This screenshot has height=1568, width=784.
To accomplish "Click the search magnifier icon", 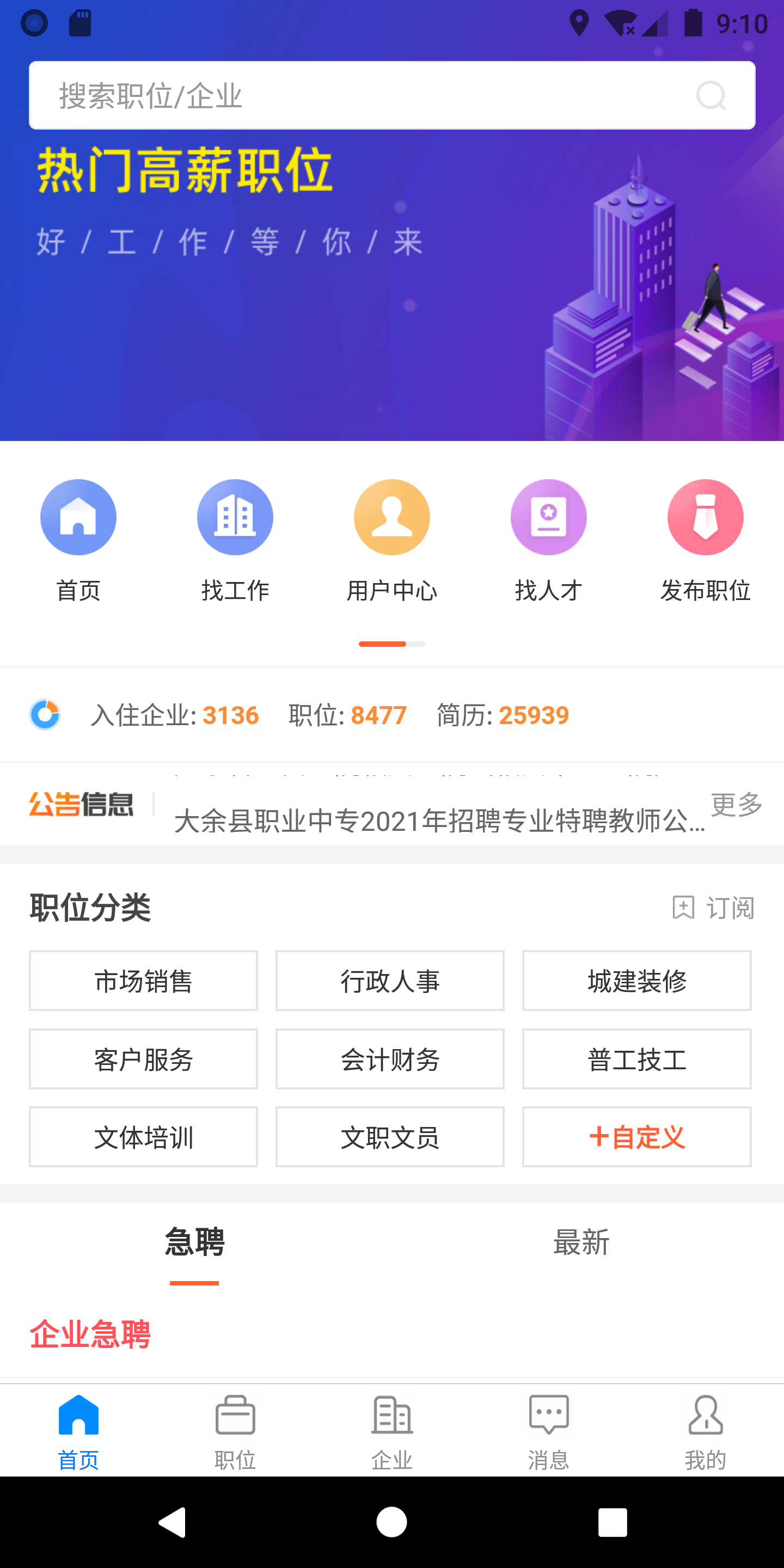I will pyautogui.click(x=711, y=95).
